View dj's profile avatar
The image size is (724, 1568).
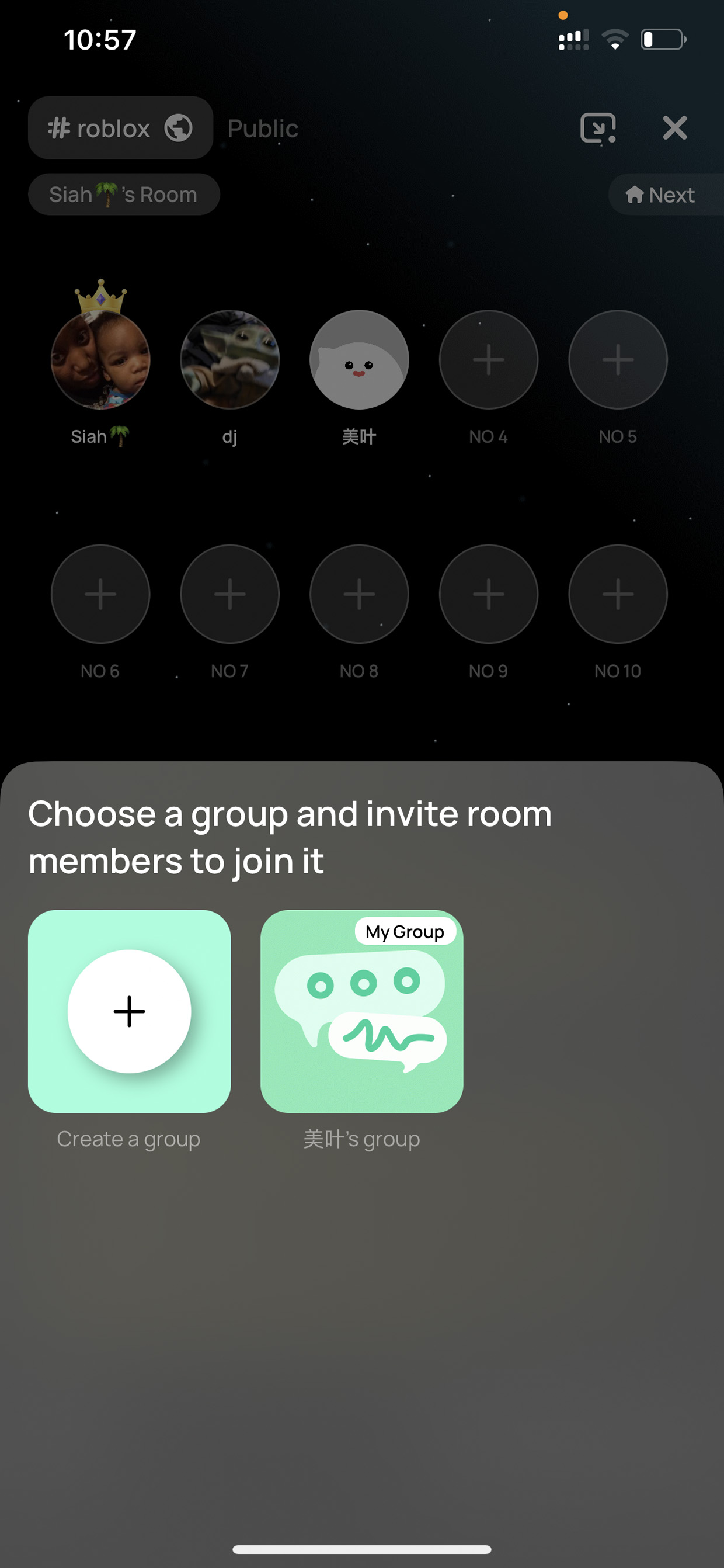tap(229, 359)
